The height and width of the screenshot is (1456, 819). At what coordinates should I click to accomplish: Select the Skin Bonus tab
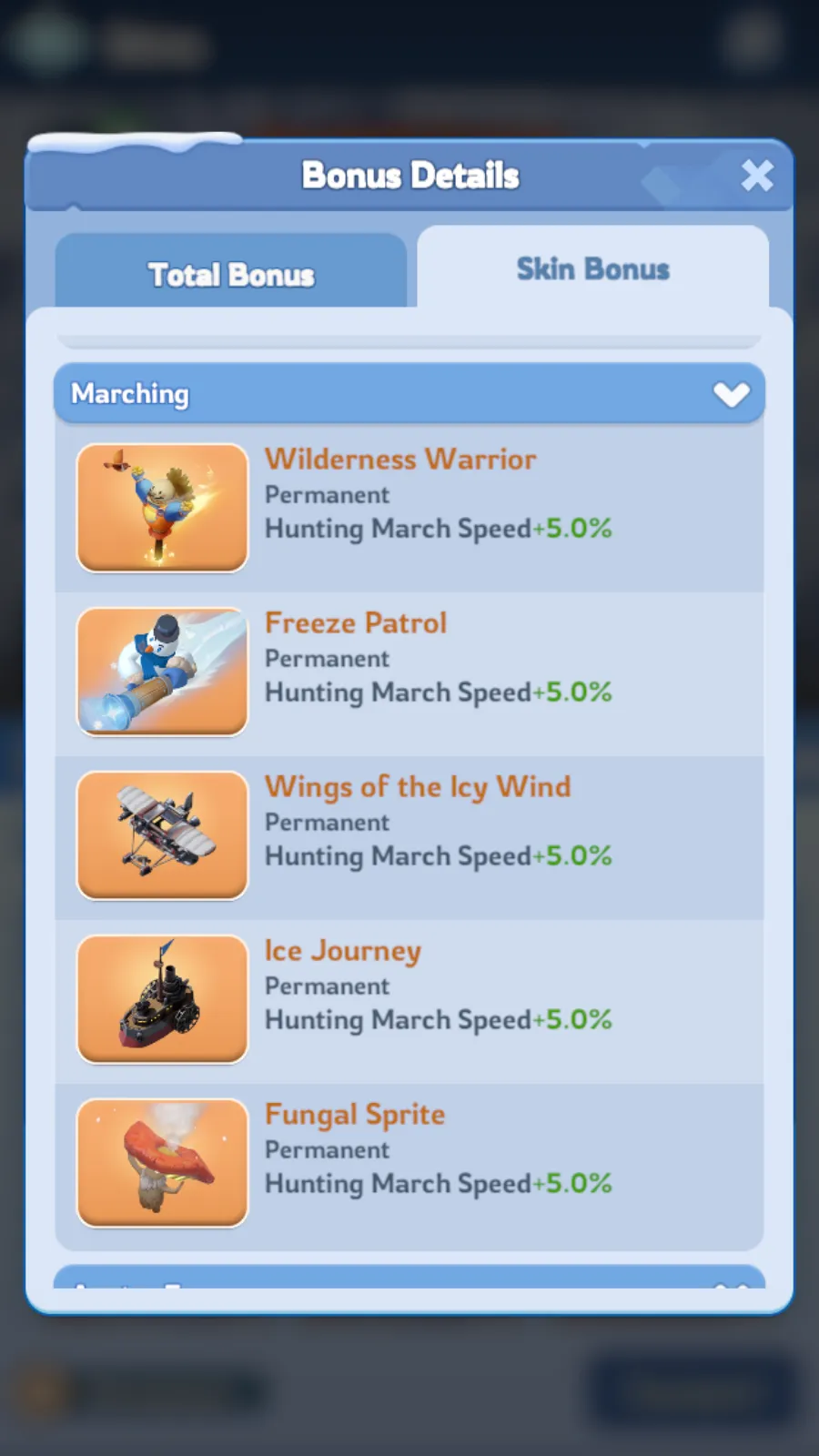592,268
